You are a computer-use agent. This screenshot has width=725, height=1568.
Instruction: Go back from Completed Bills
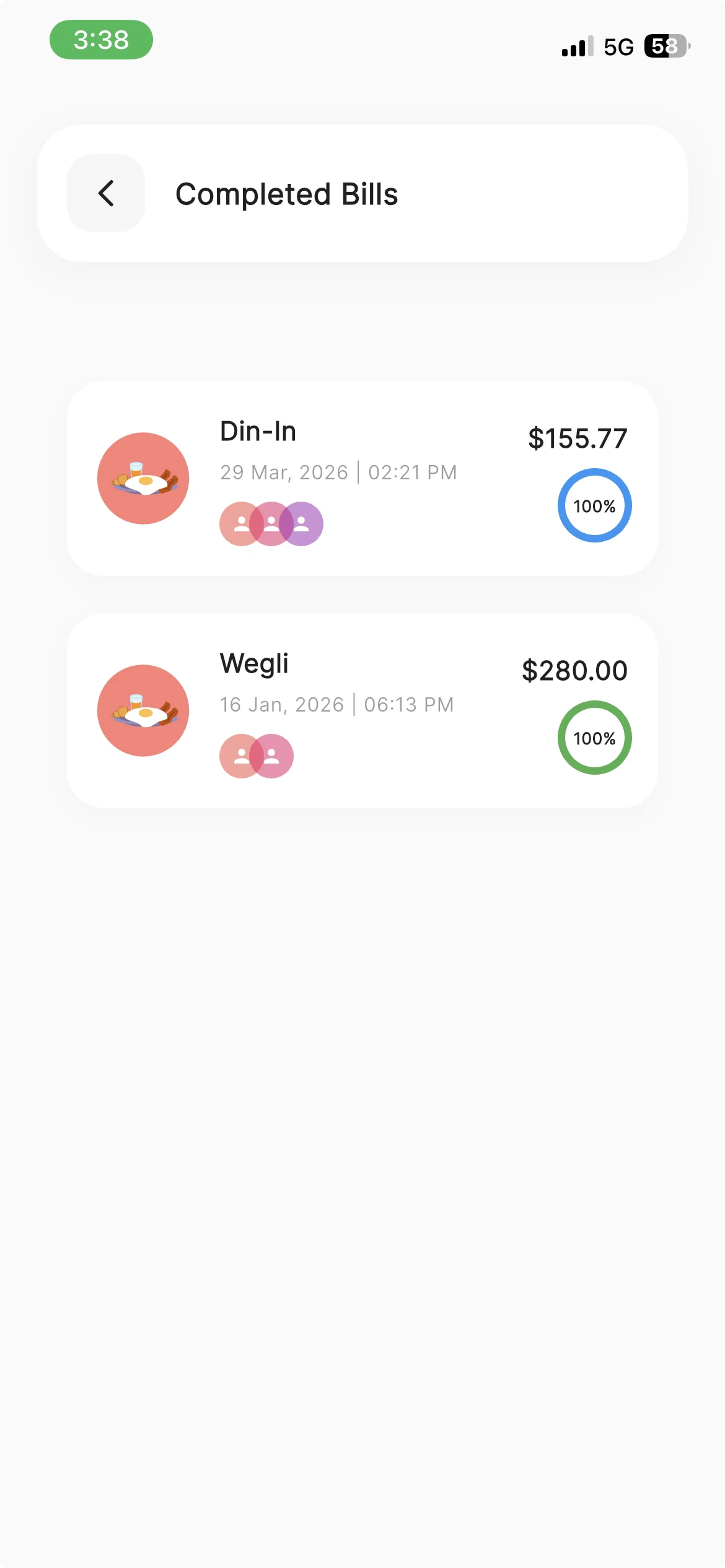(106, 193)
